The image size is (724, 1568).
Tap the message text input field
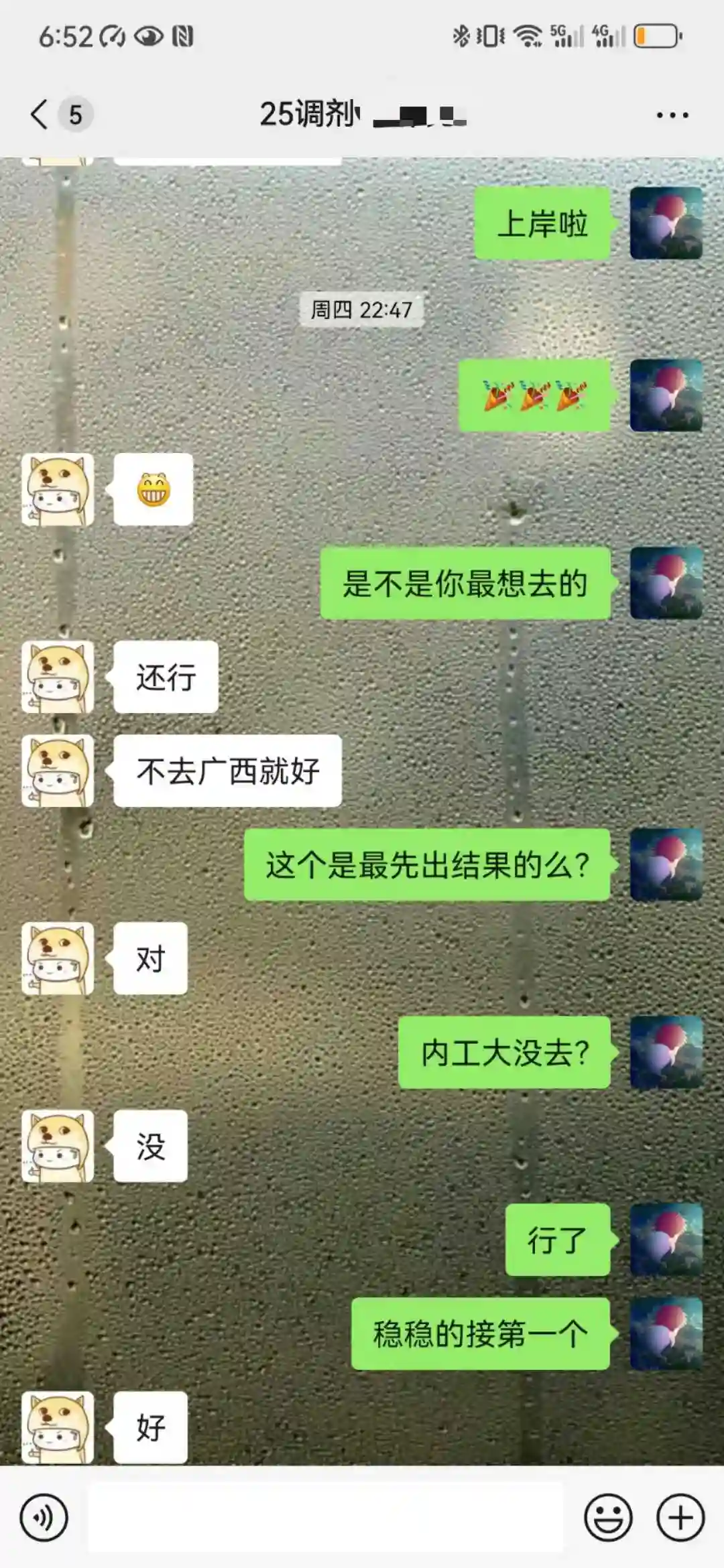pyautogui.click(x=326, y=1517)
